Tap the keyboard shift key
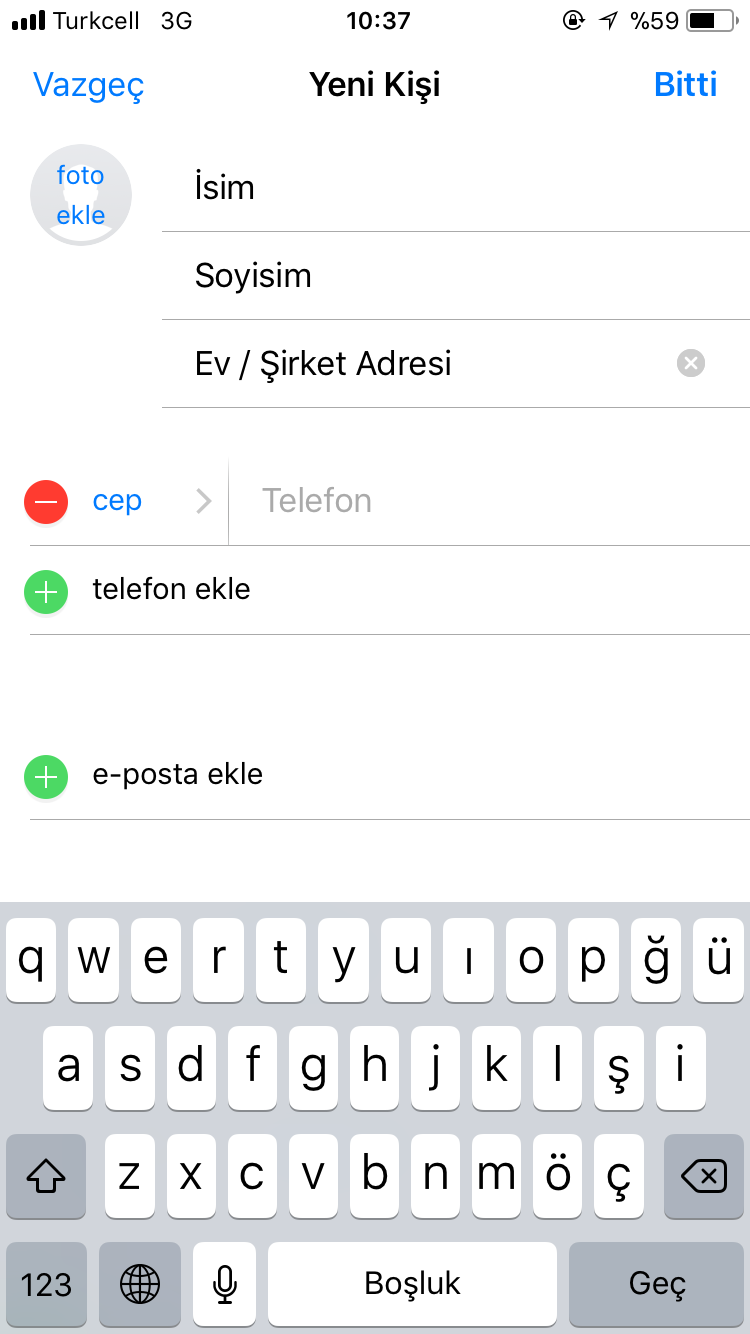 coord(44,1177)
